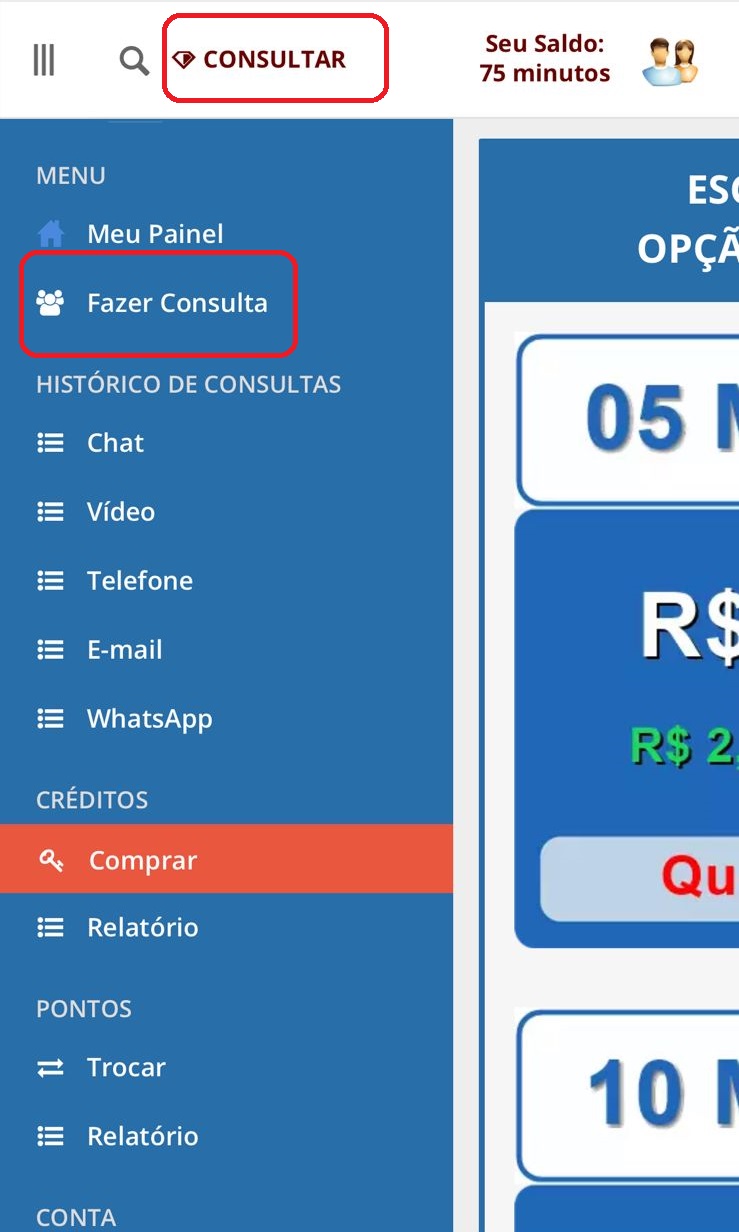Open Chat consultation history

click(x=115, y=443)
